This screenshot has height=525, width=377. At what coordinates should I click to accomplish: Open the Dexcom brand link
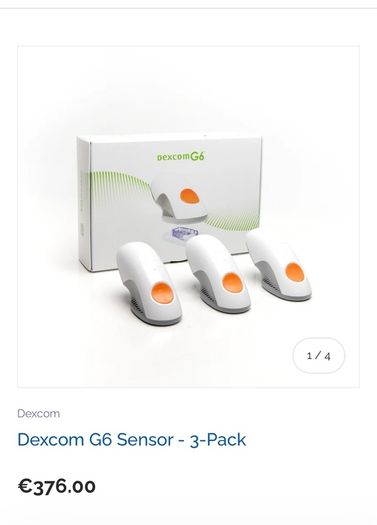point(39,414)
